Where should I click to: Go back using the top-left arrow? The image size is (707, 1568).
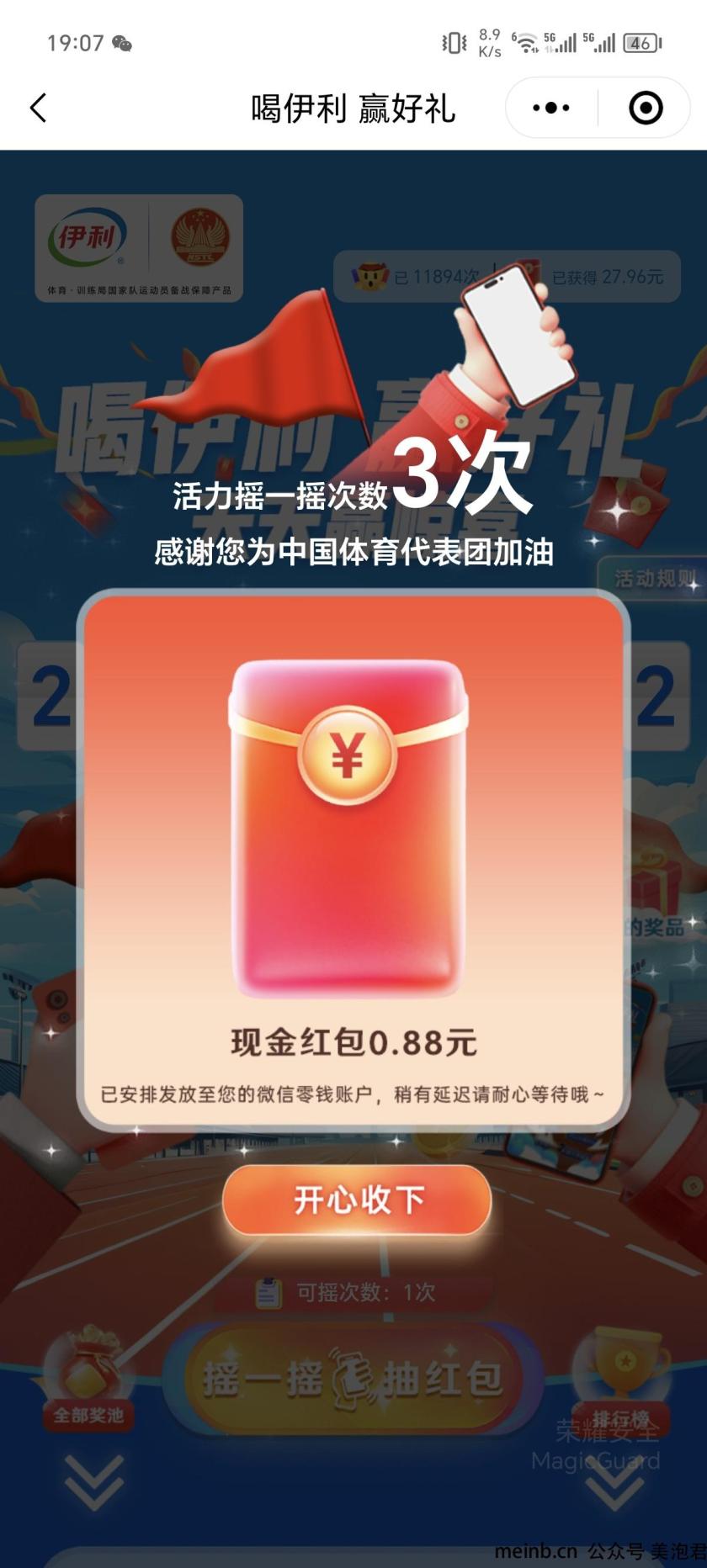tap(39, 108)
